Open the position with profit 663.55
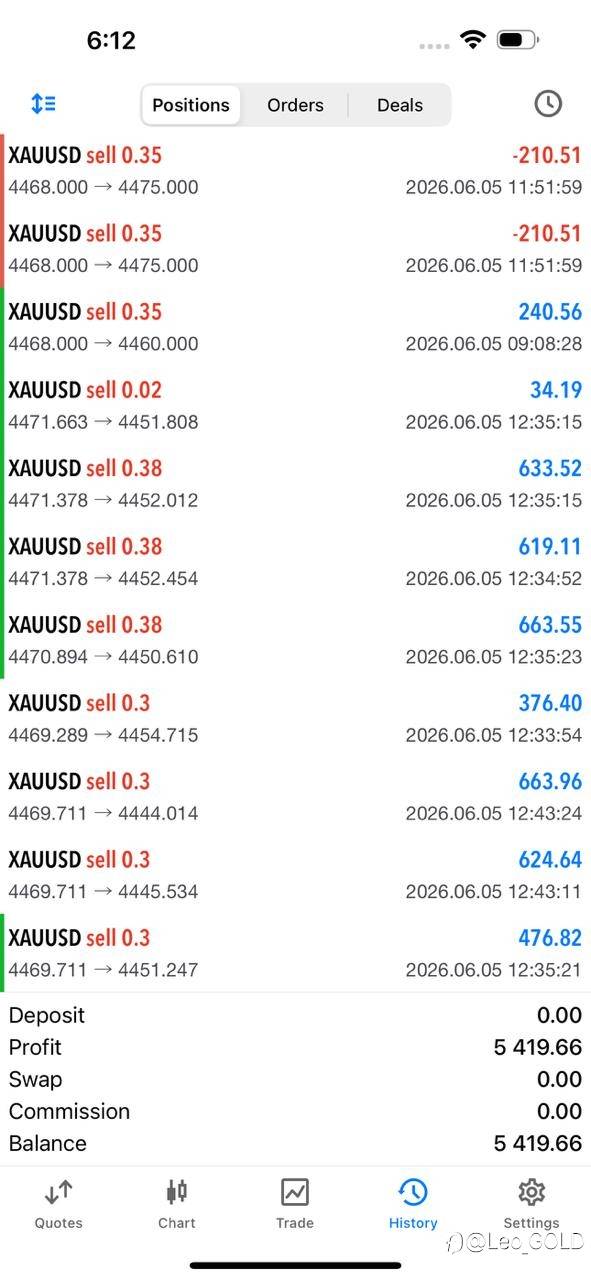Viewport: 591px width, 1280px height. pyautogui.click(x=295, y=640)
